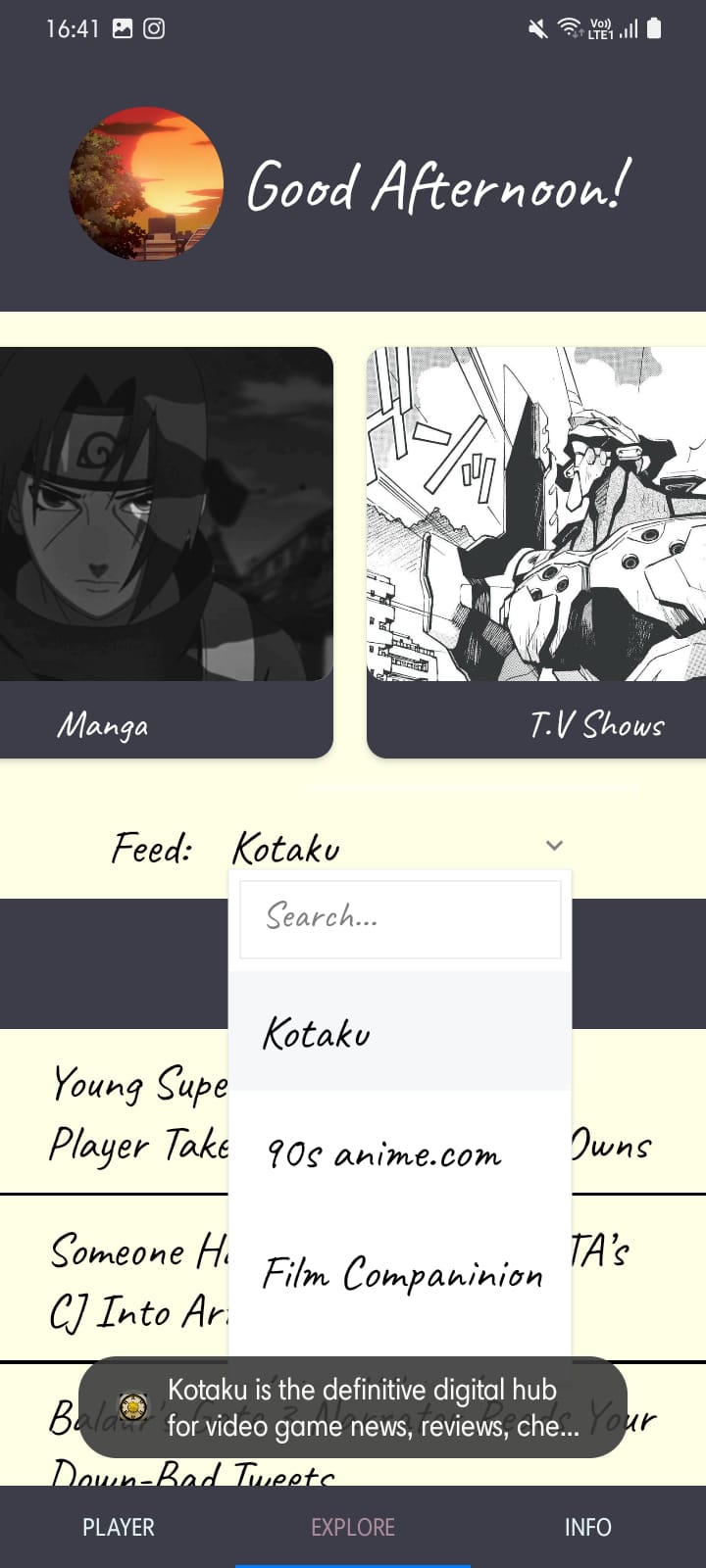Switch to the Player tab
The height and width of the screenshot is (1568, 706).
tap(118, 1527)
